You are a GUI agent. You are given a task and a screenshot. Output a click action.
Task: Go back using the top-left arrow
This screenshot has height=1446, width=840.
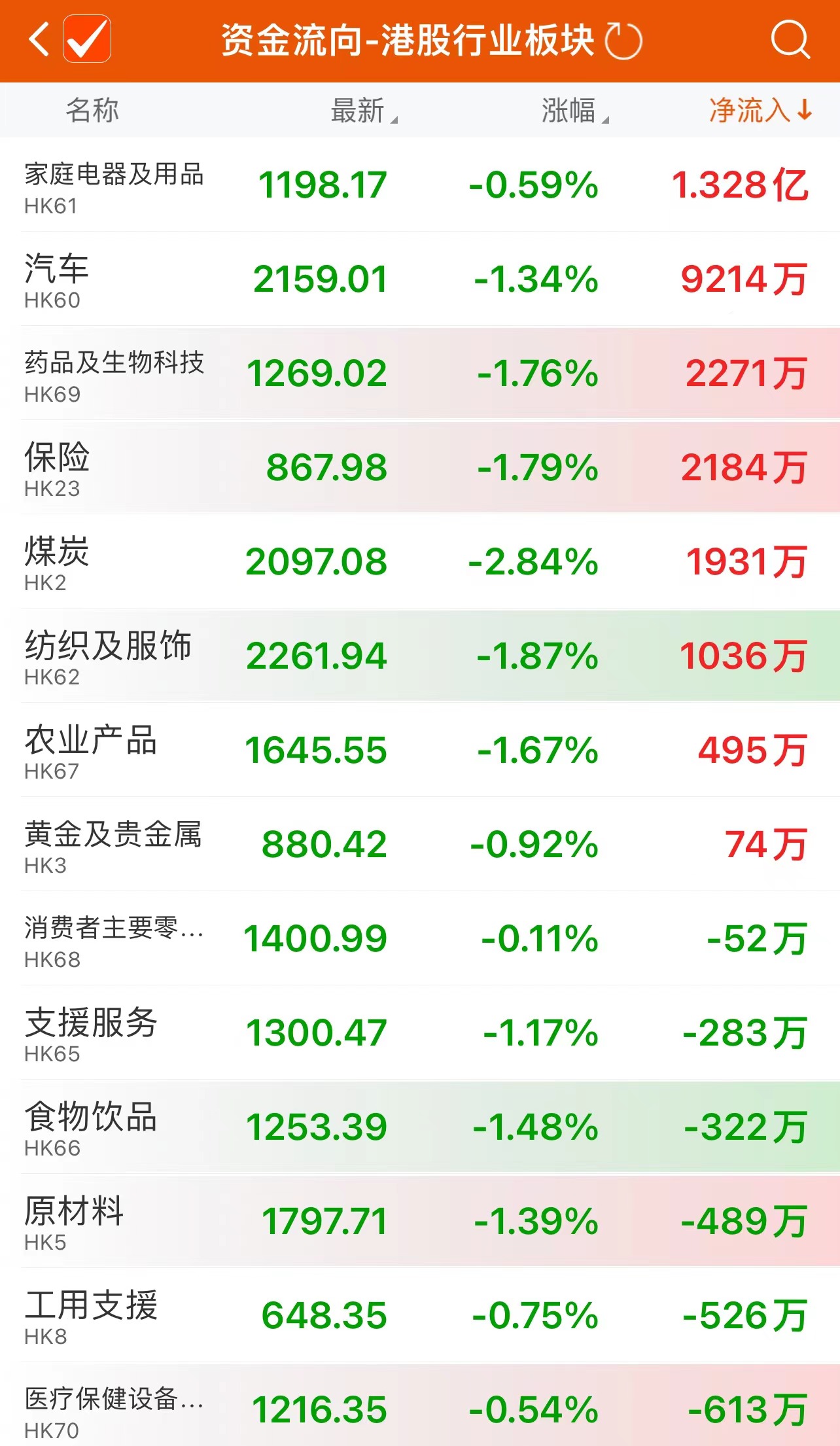click(39, 40)
